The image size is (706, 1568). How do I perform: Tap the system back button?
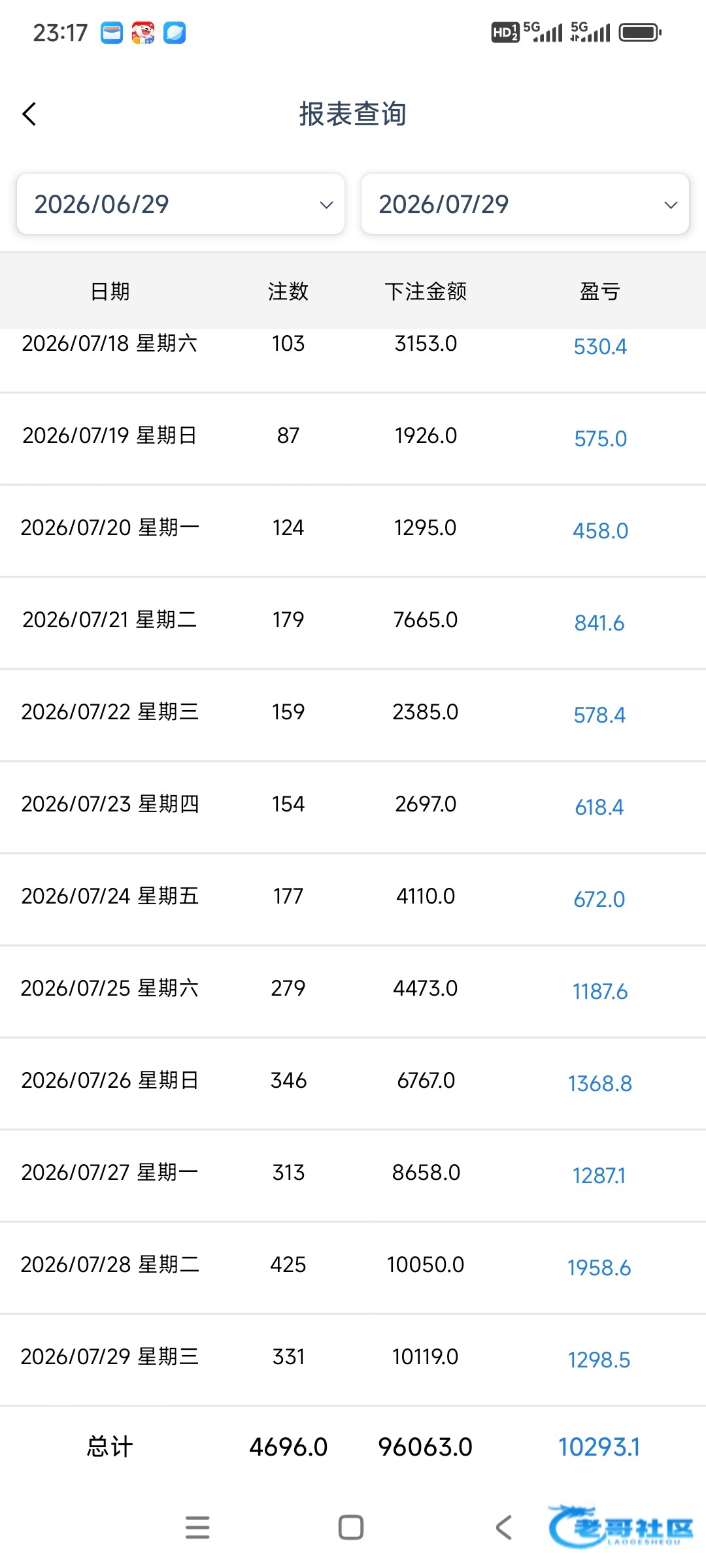point(504,1527)
